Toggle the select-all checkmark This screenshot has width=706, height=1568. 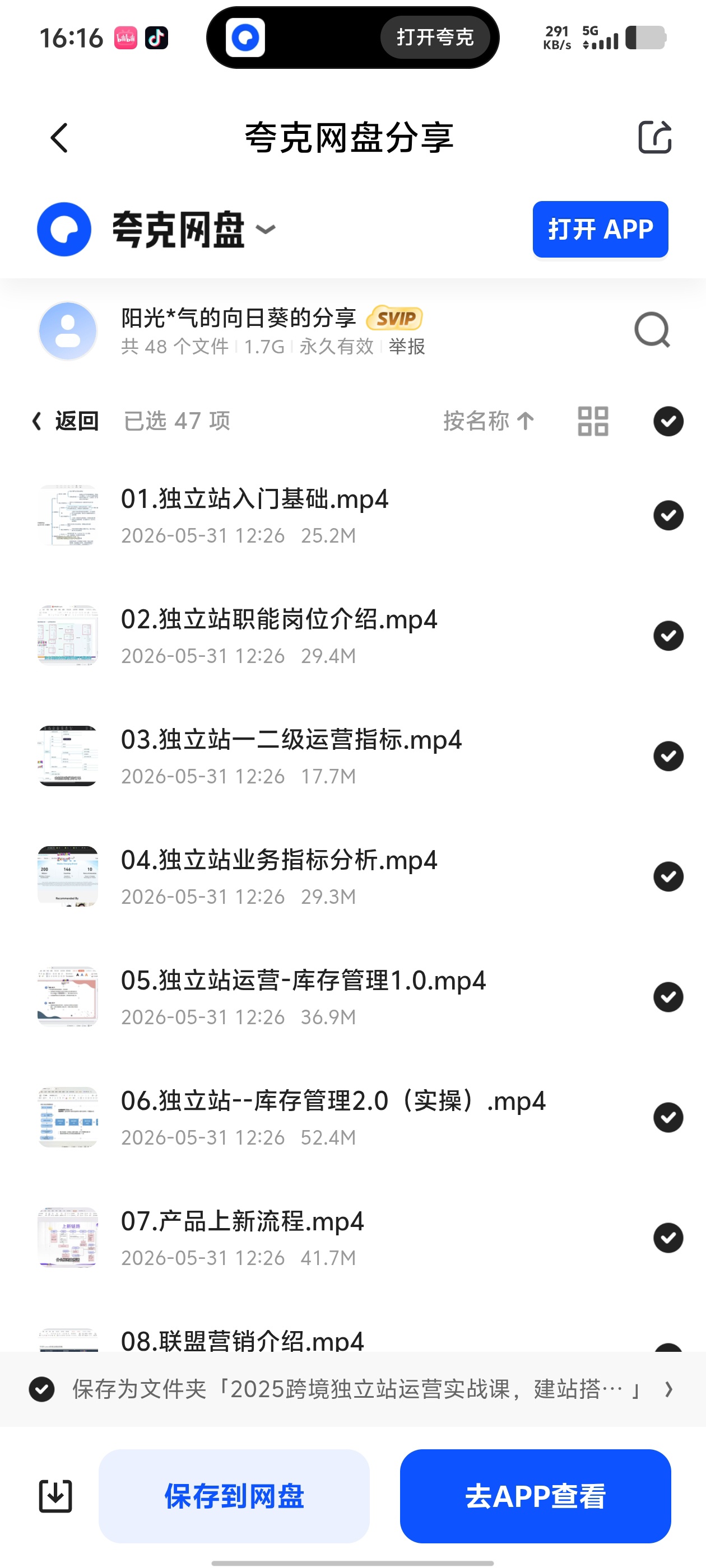pyautogui.click(x=668, y=421)
